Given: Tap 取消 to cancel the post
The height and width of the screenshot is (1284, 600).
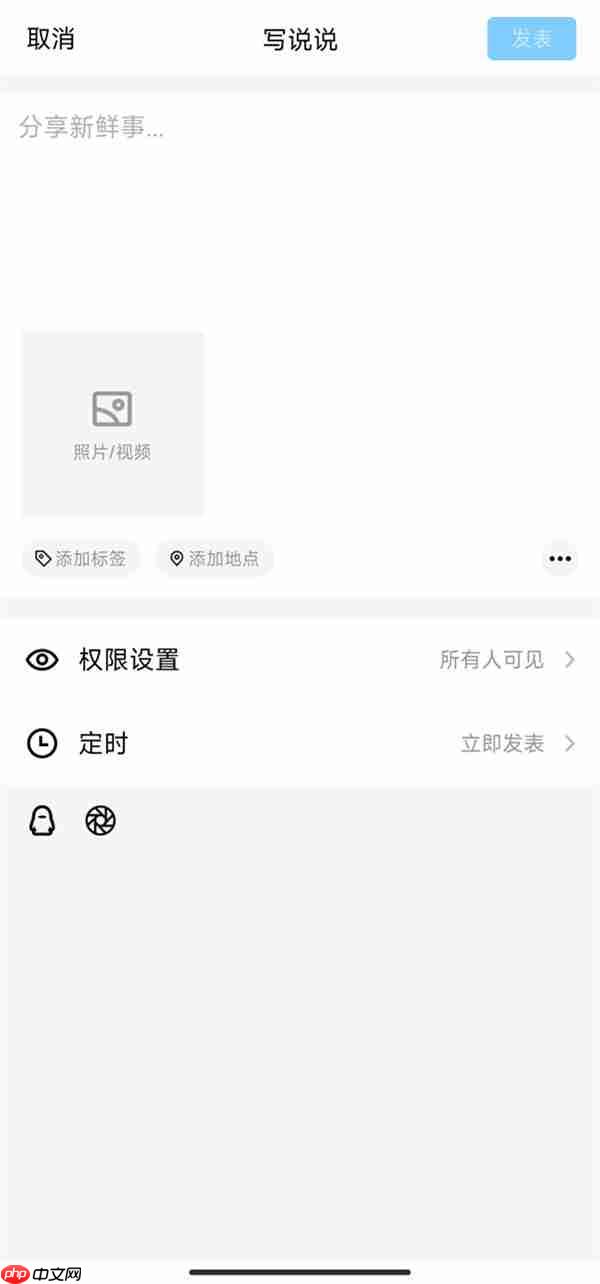Looking at the screenshot, I should click(x=51, y=39).
